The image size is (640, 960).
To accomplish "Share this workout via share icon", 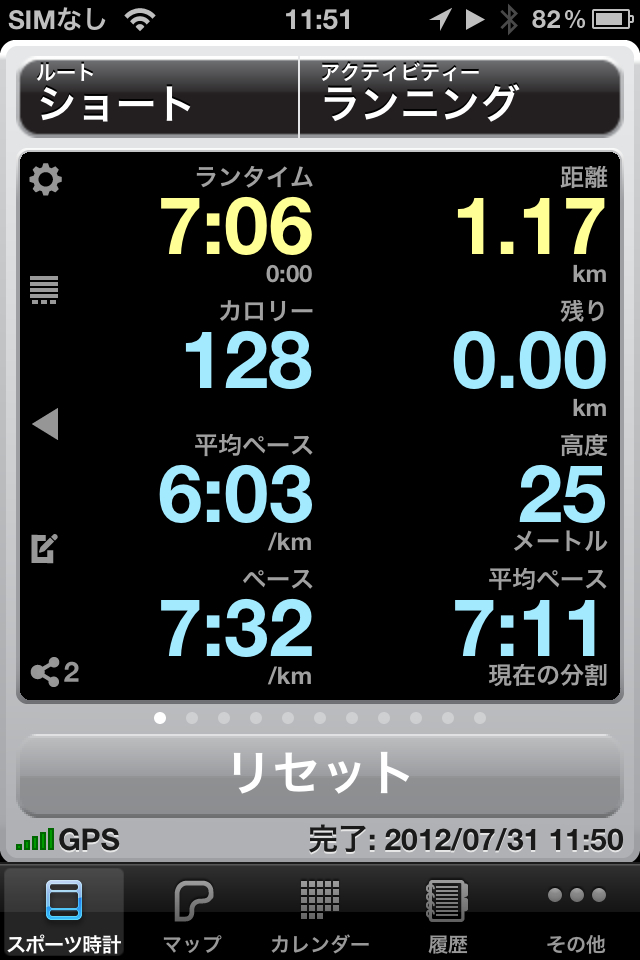I will tap(54, 673).
